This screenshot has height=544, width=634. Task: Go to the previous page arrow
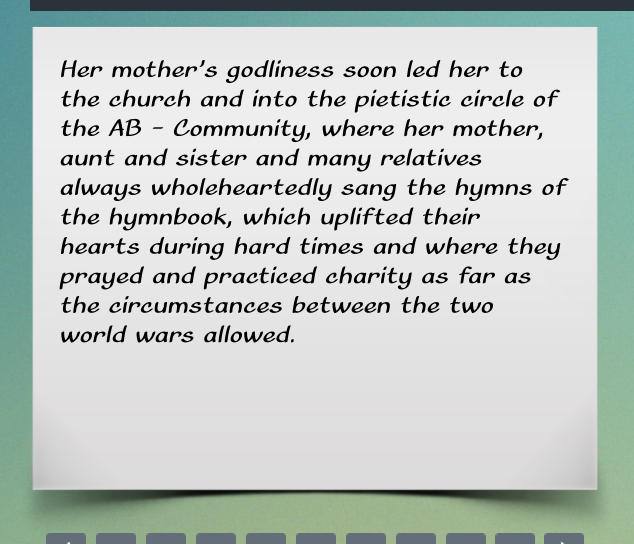pyautogui.click(x=66, y=539)
